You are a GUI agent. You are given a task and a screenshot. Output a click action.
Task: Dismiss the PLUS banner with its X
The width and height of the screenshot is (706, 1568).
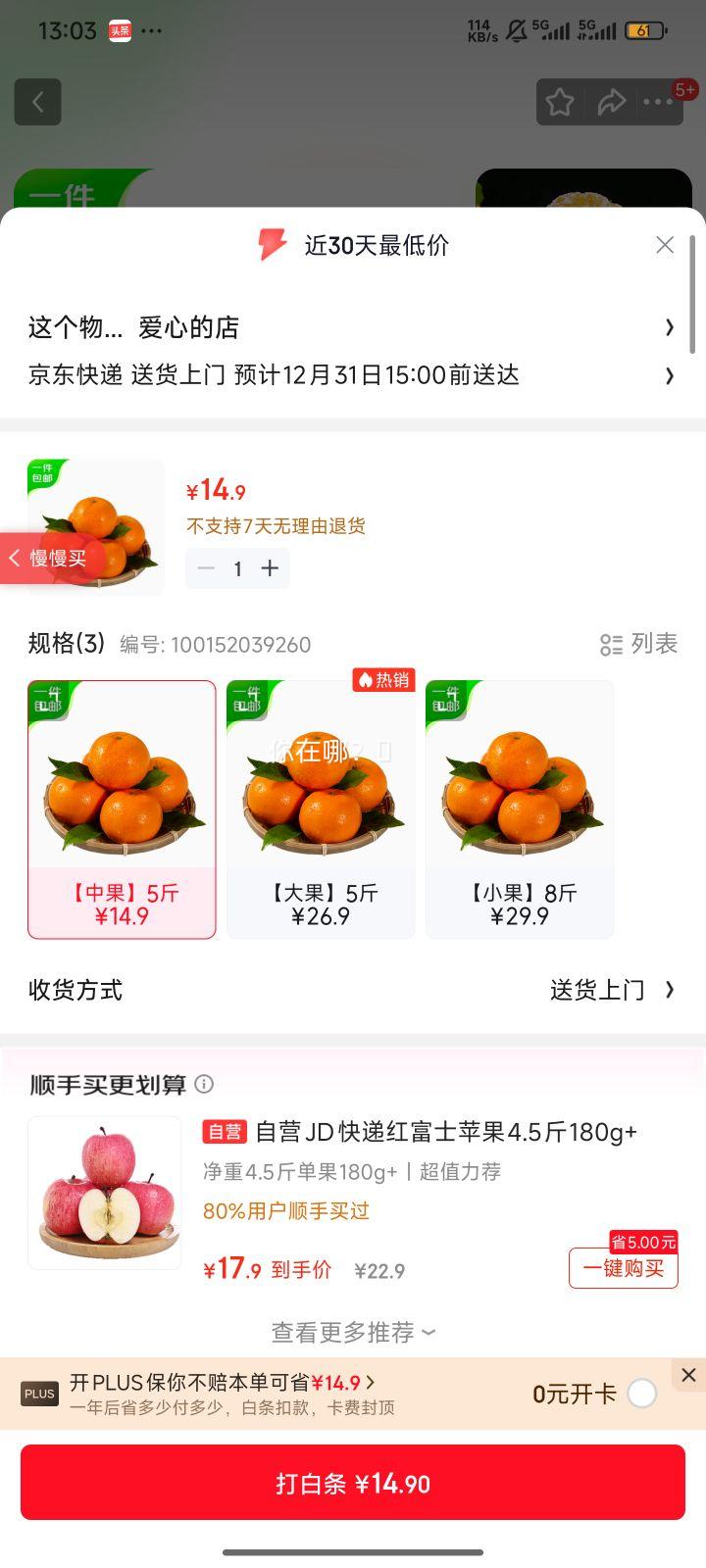(687, 1375)
